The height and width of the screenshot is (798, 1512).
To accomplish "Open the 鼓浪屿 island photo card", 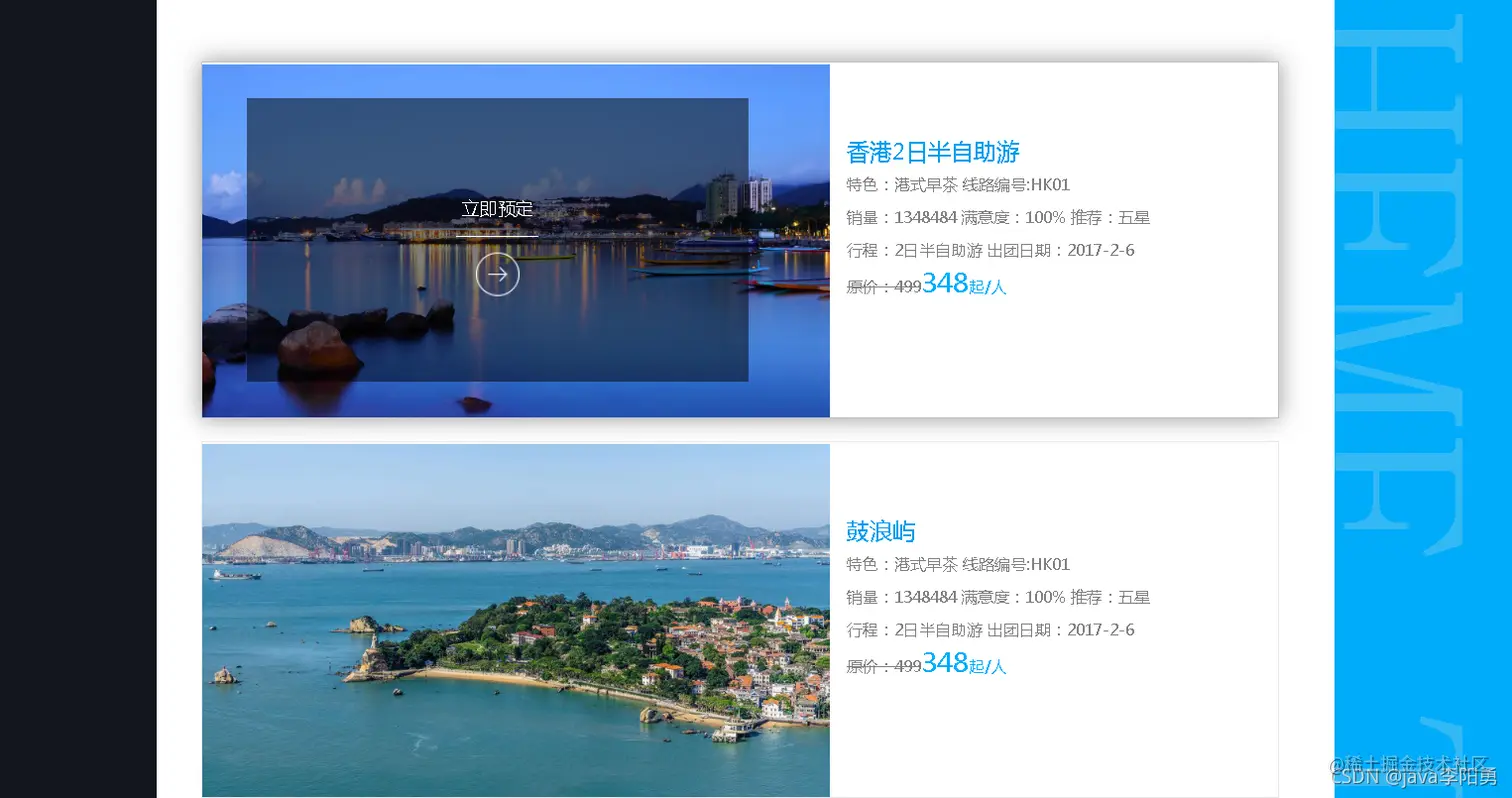I will pyautogui.click(x=516, y=620).
